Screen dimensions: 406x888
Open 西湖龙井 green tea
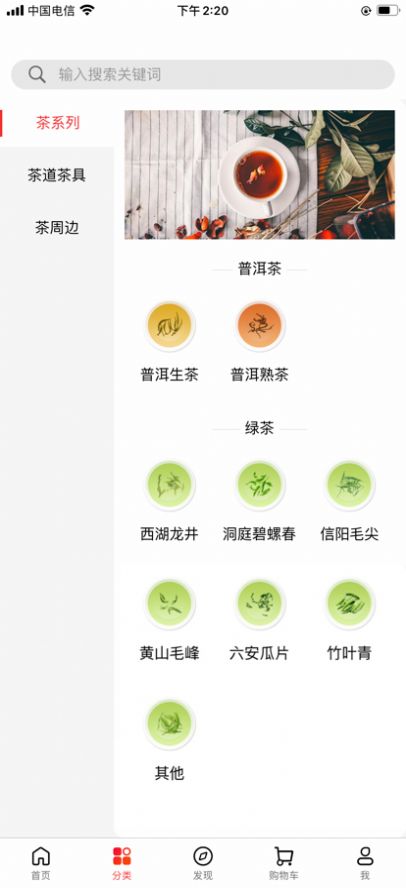click(169, 501)
